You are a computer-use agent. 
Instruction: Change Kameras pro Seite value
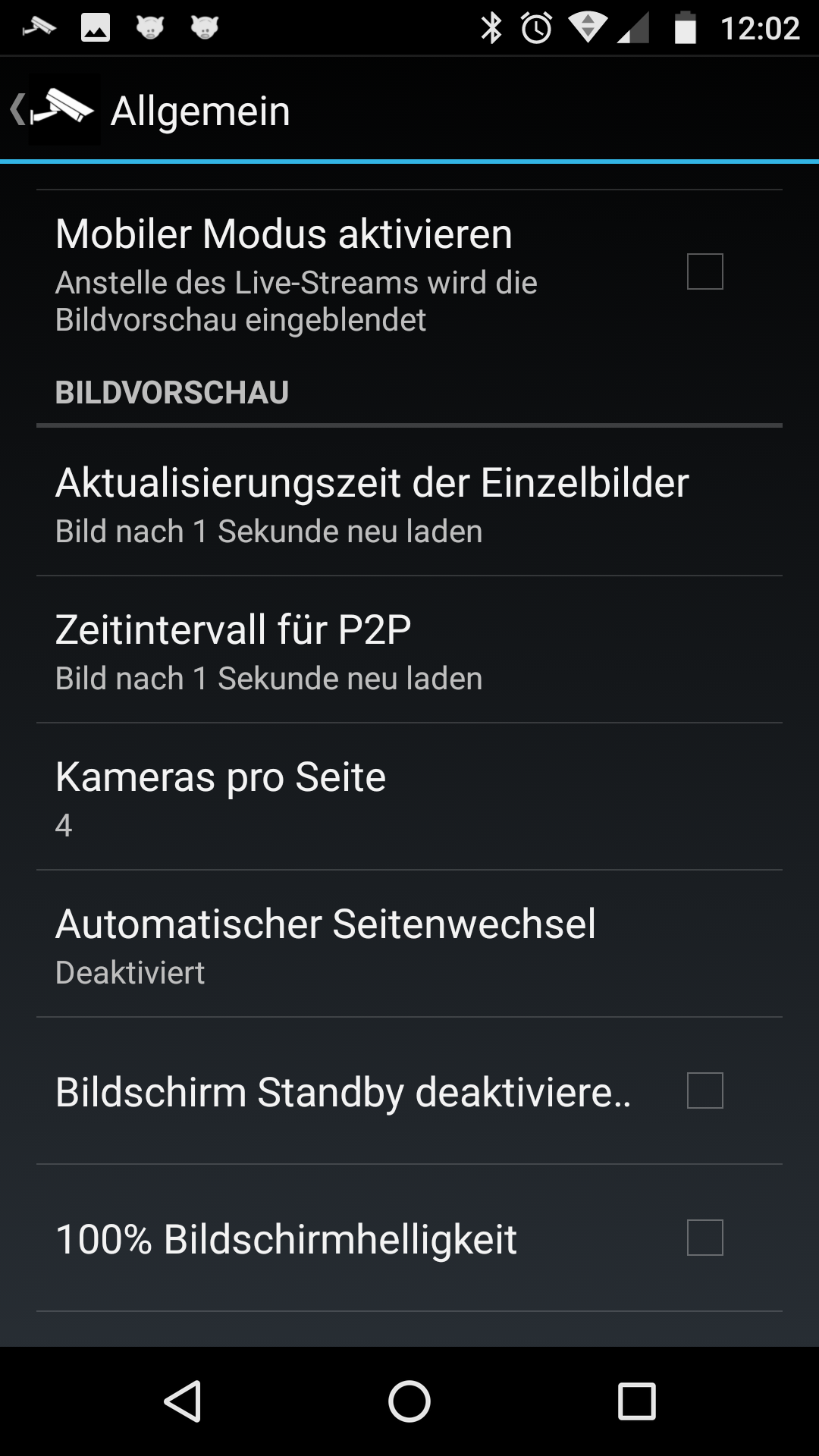409,797
